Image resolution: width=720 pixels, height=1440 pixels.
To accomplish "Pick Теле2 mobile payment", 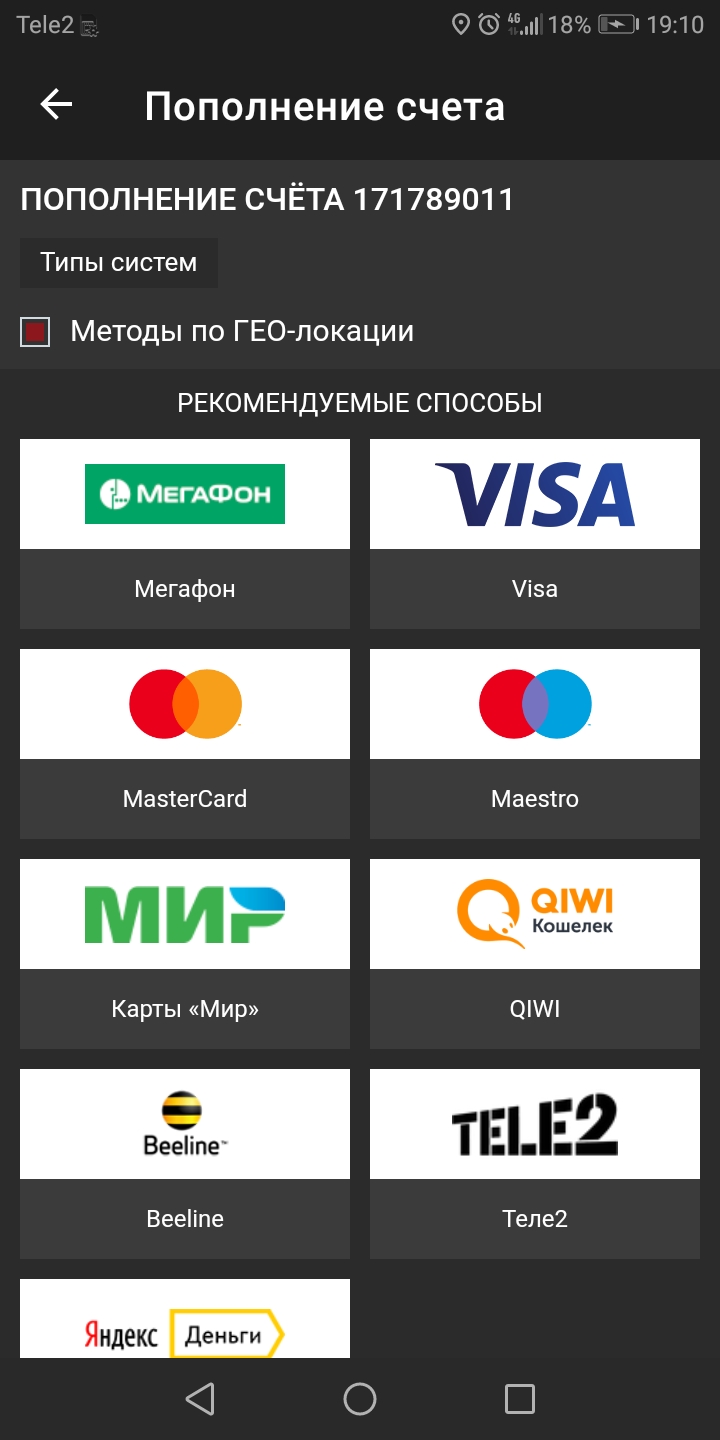I will pos(535,1163).
